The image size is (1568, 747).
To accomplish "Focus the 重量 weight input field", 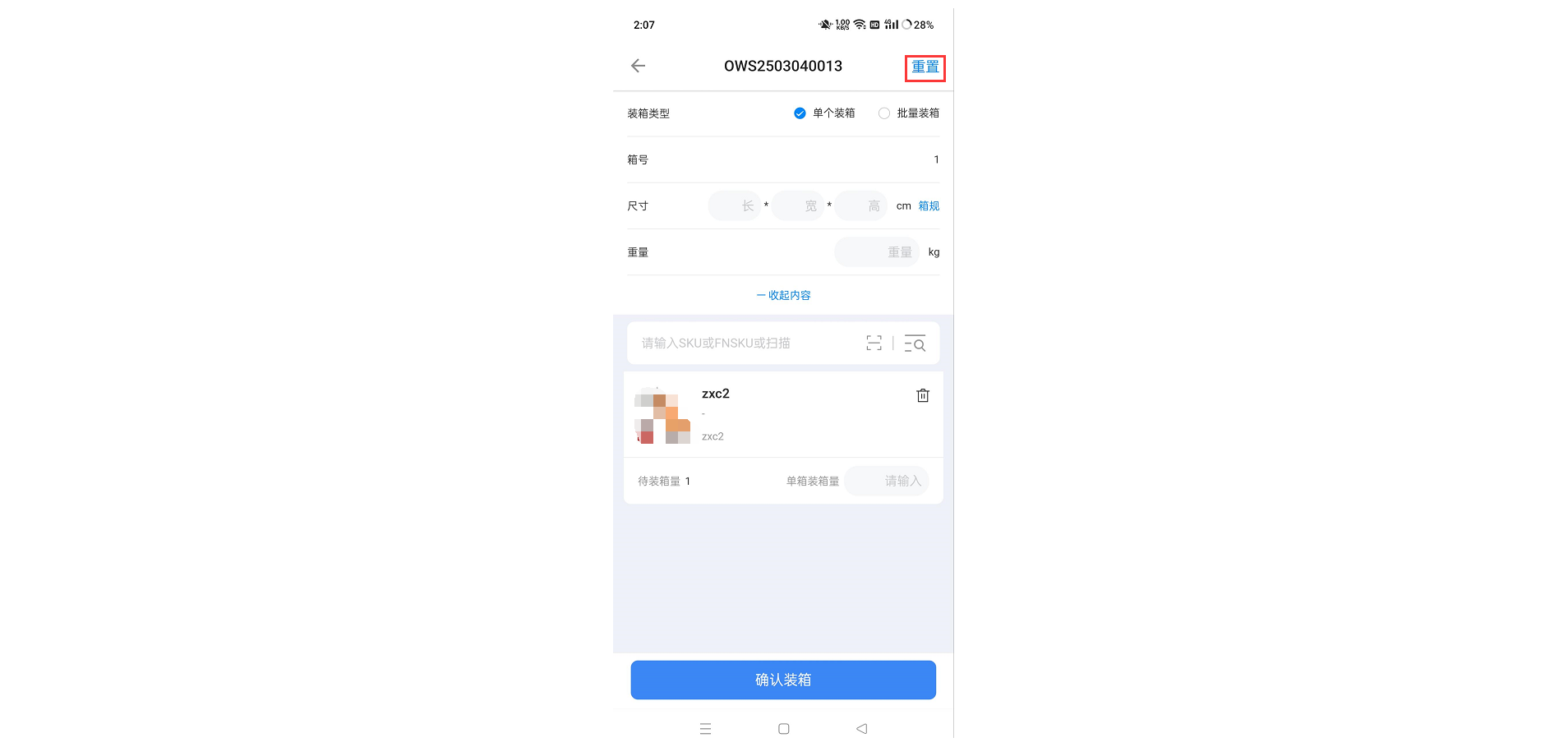I will [877, 252].
